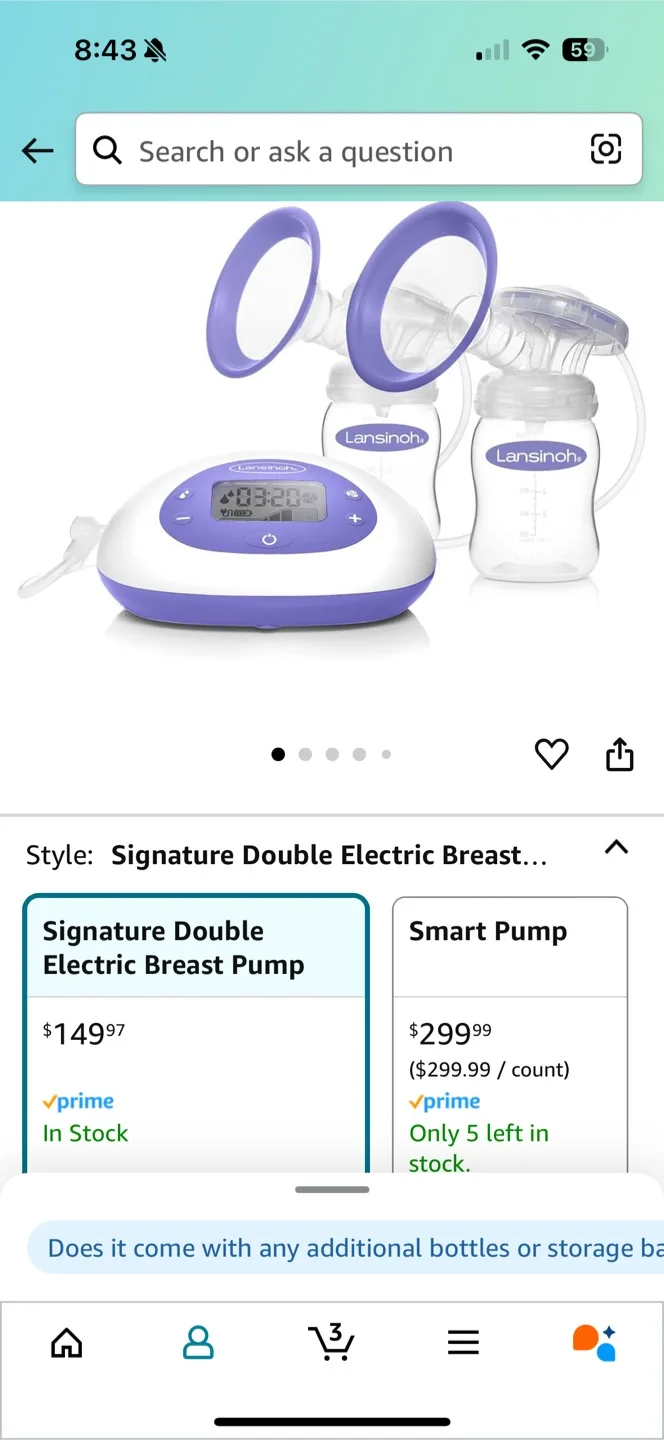Share this product
Screen dimensions: 664x1440
click(620, 755)
